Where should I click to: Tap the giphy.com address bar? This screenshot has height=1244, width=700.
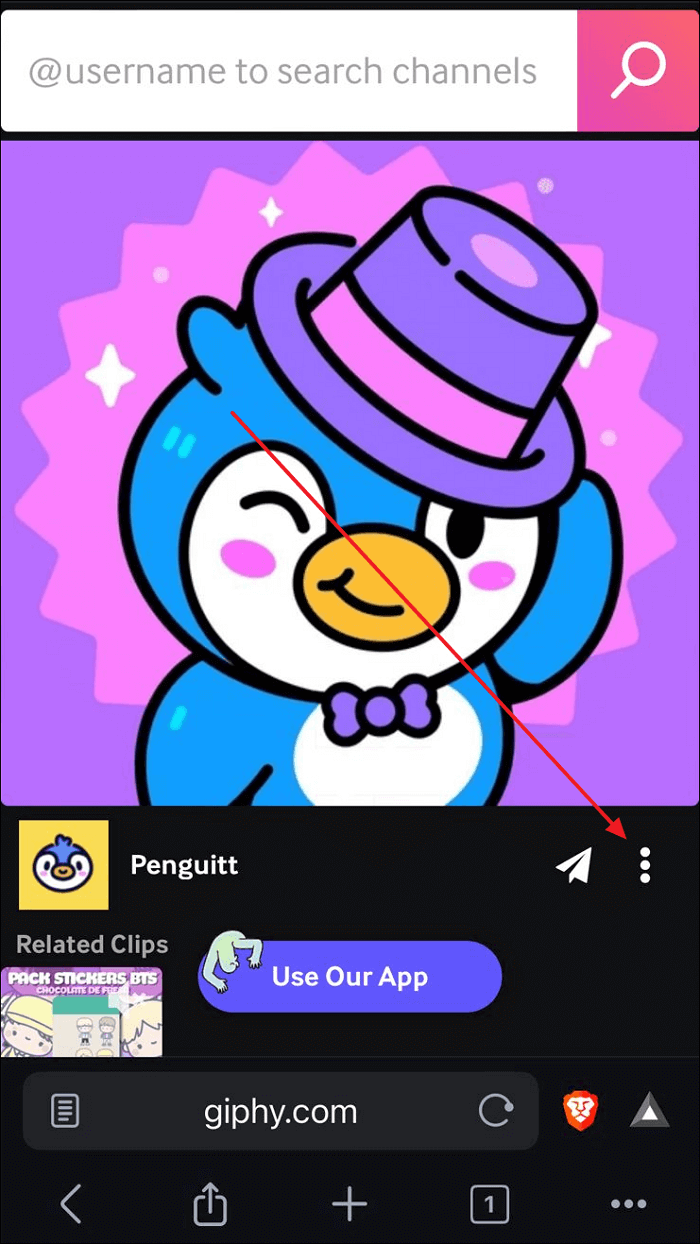280,1111
